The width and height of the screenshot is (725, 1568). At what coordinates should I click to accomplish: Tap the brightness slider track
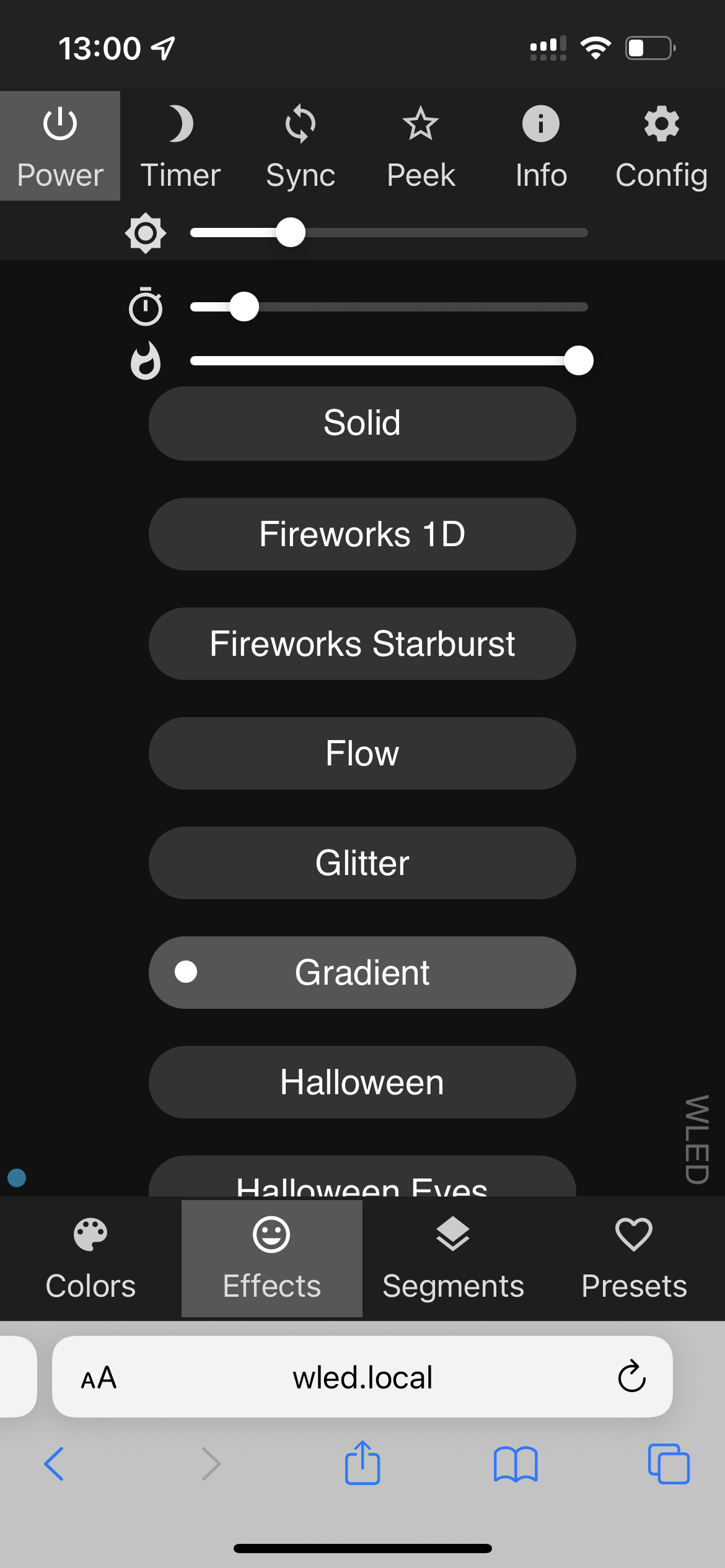[389, 233]
